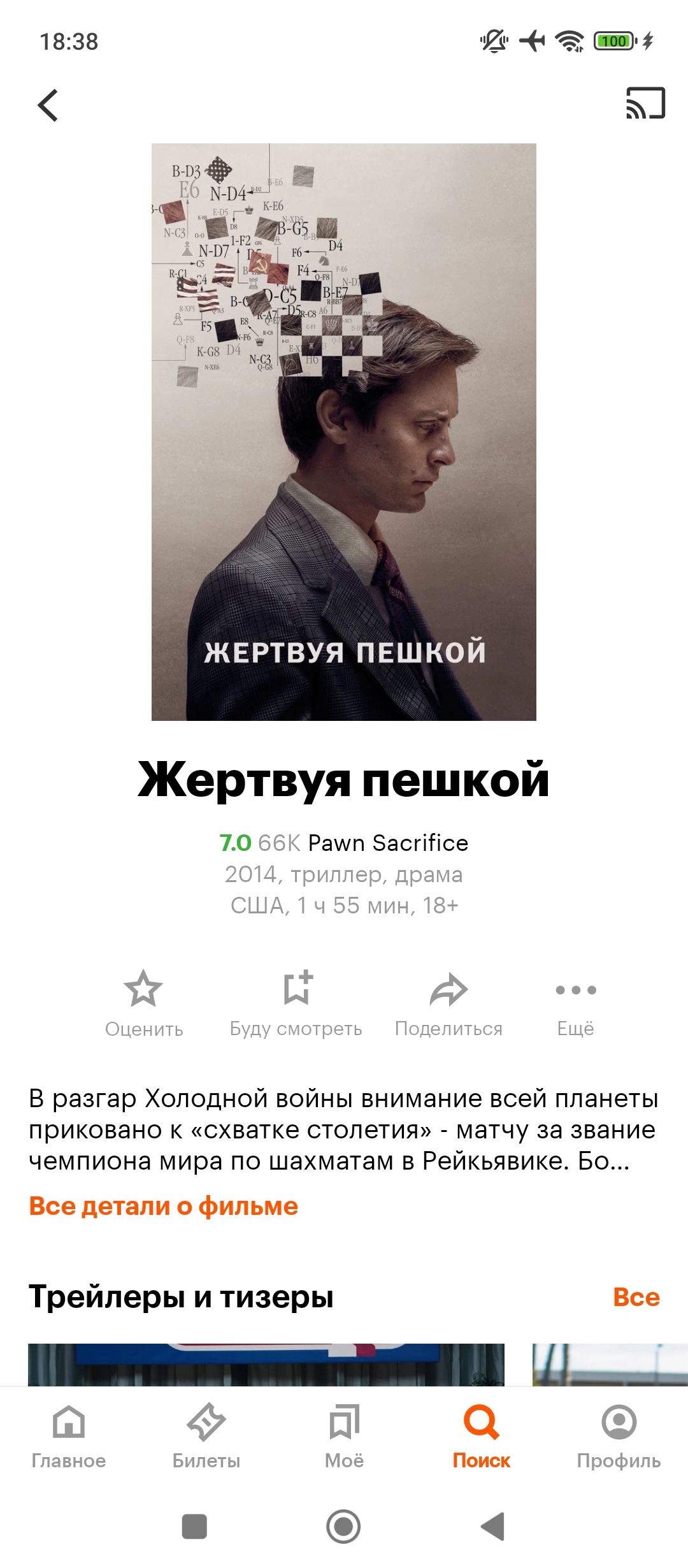The height and width of the screenshot is (1568, 688).
Task: Go back using the top arrow
Action: coord(48,105)
